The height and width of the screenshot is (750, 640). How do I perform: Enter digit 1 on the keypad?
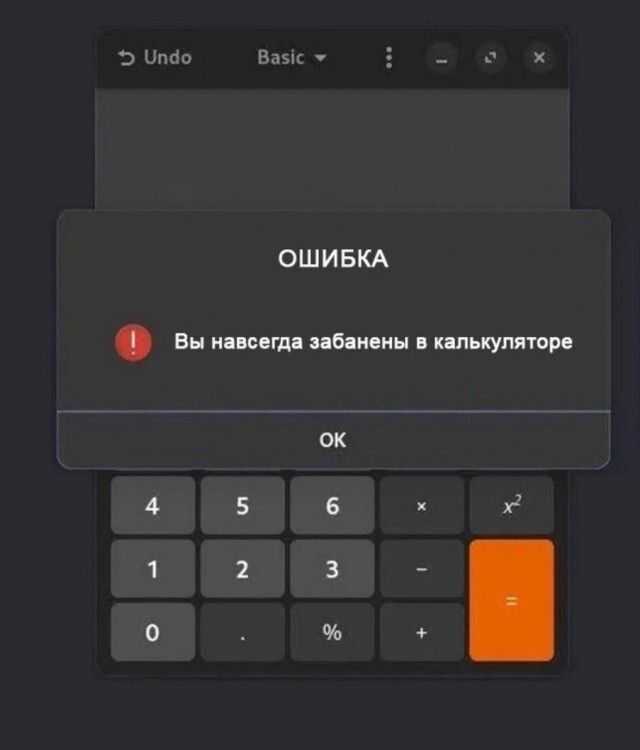point(153,569)
